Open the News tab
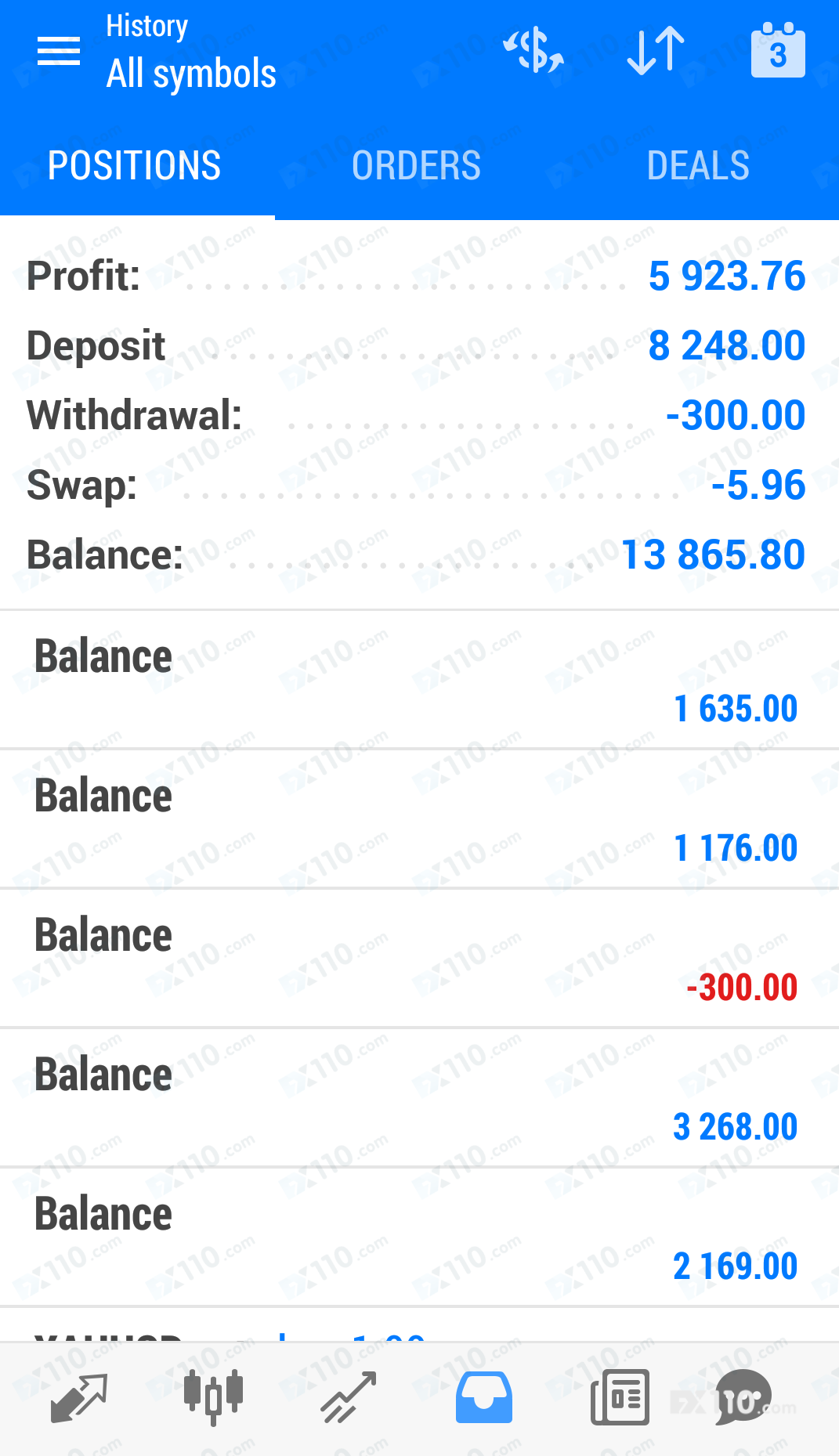Image resolution: width=839 pixels, height=1456 pixels. (620, 1396)
